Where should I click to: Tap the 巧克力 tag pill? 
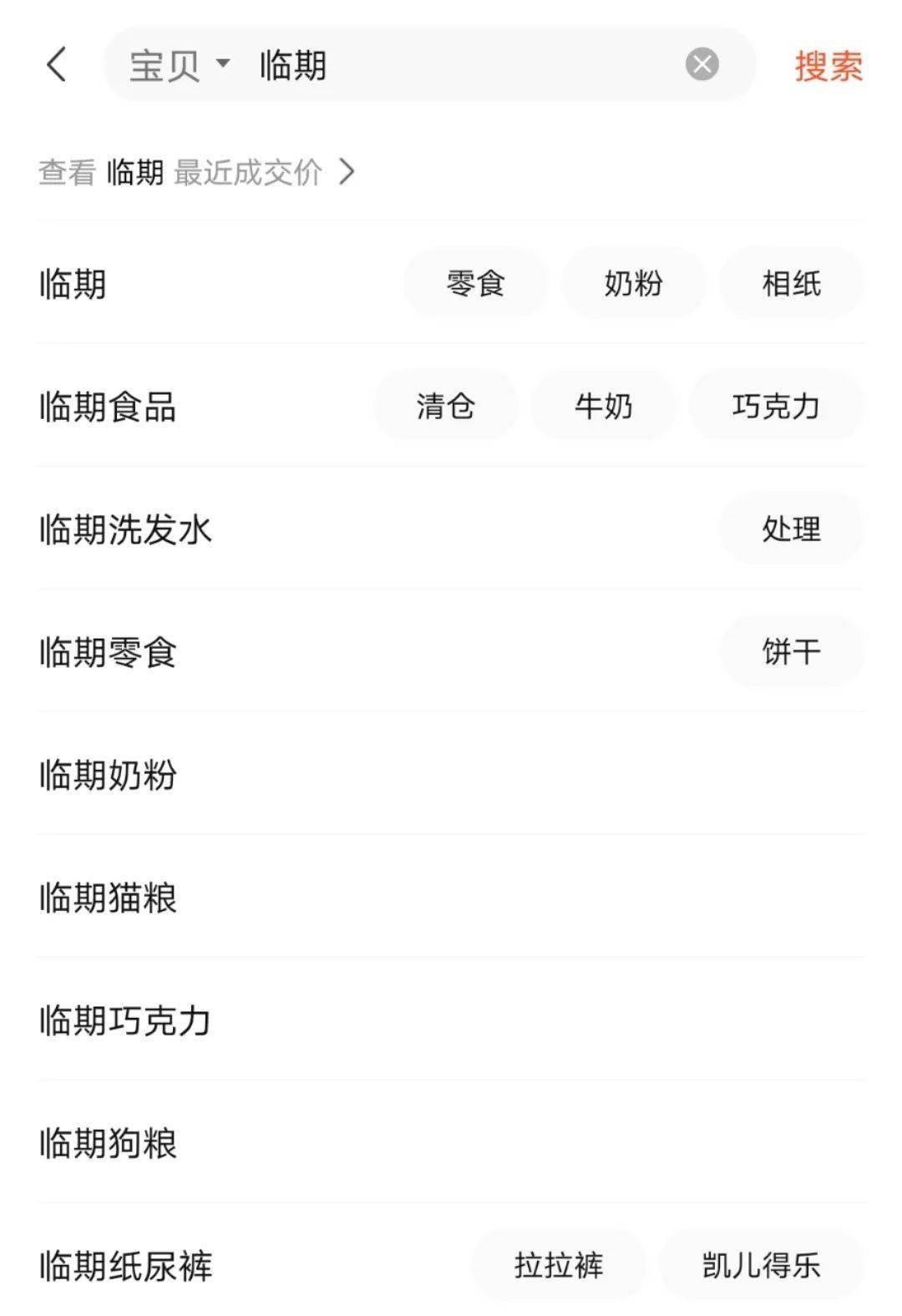[x=776, y=405]
